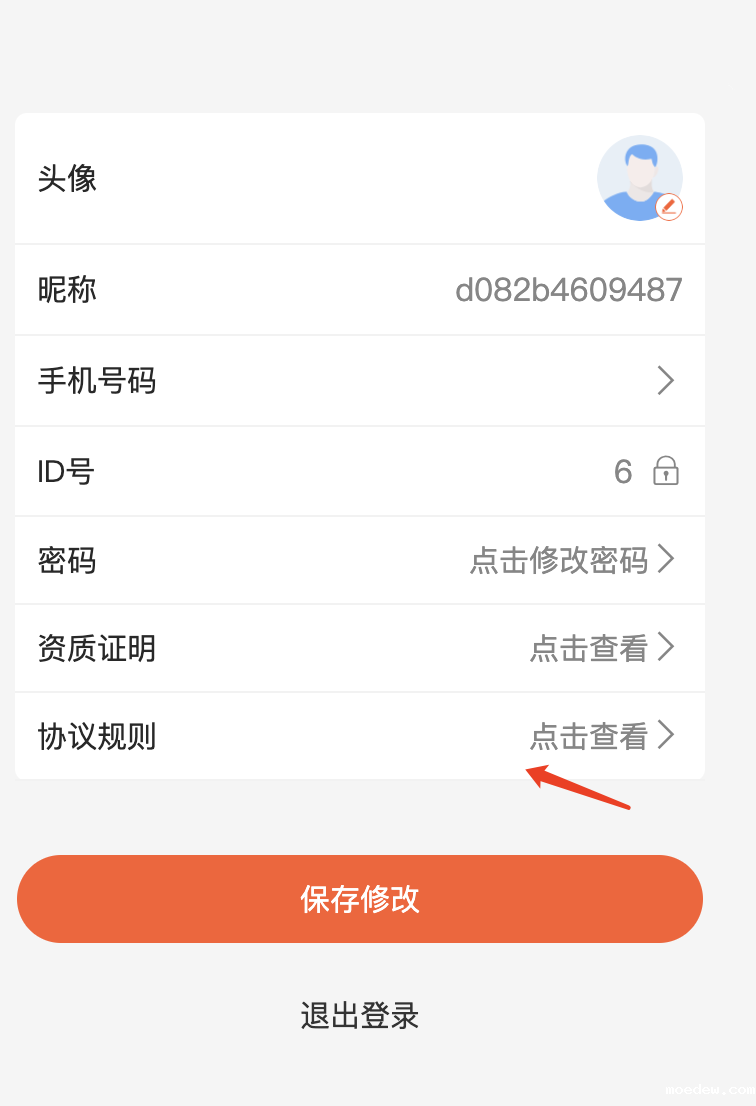Image resolution: width=756 pixels, height=1106 pixels.
Task: Edit the profile avatar picture
Action: pyautogui.click(x=640, y=179)
